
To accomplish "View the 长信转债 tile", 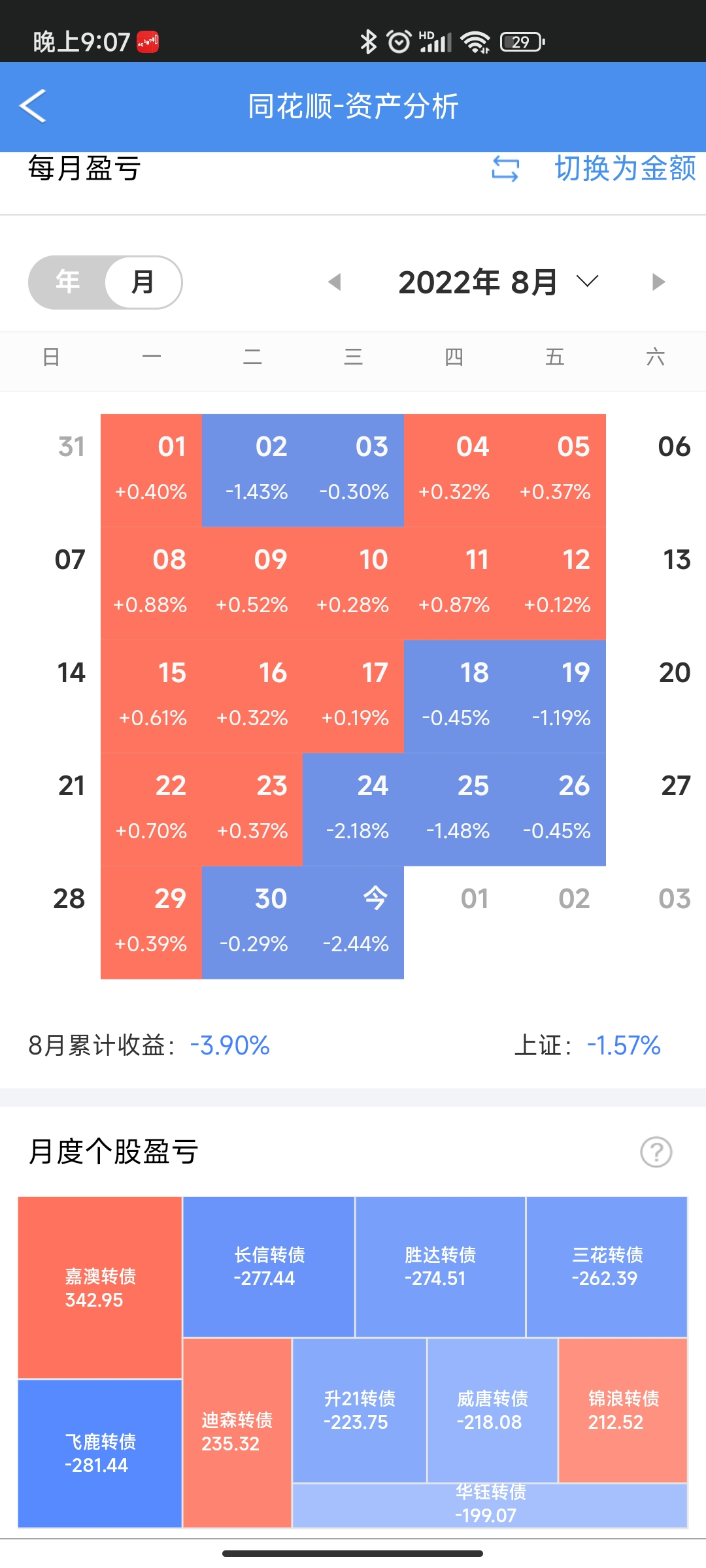I will pos(269,1266).
